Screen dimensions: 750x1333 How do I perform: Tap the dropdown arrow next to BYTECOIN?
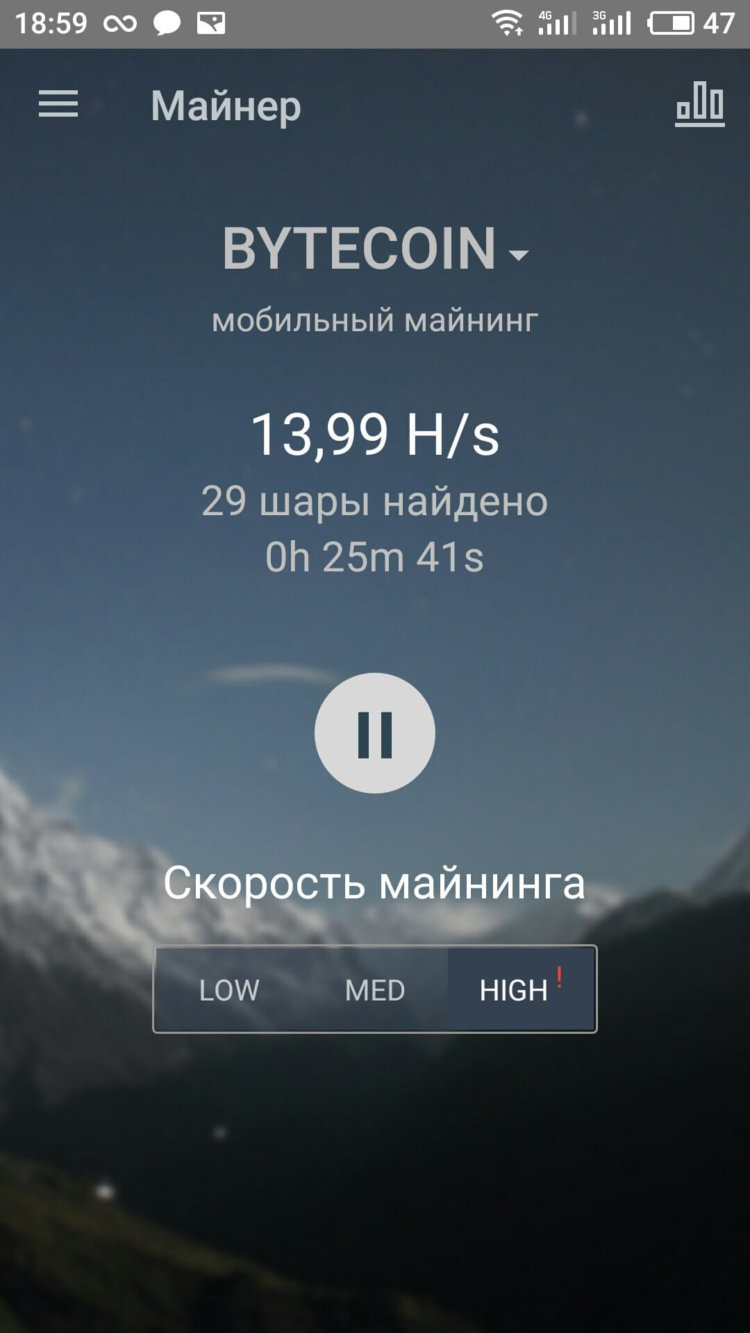tap(519, 255)
